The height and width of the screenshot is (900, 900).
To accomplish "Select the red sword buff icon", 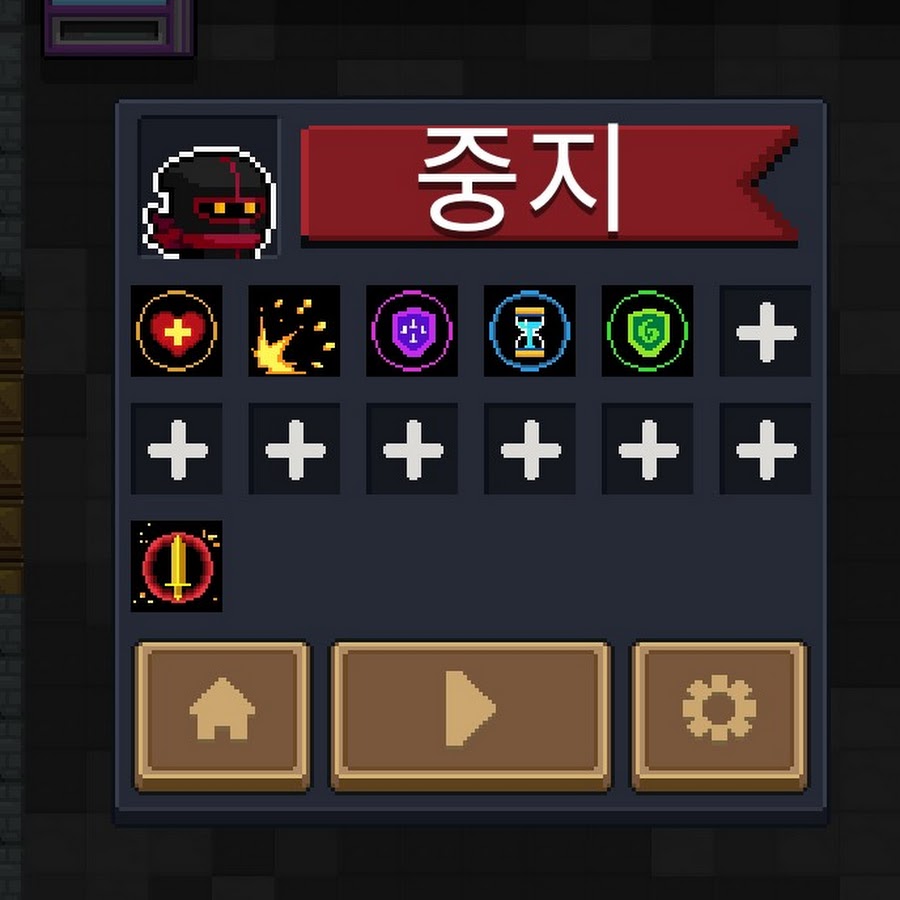I will click(x=177, y=566).
